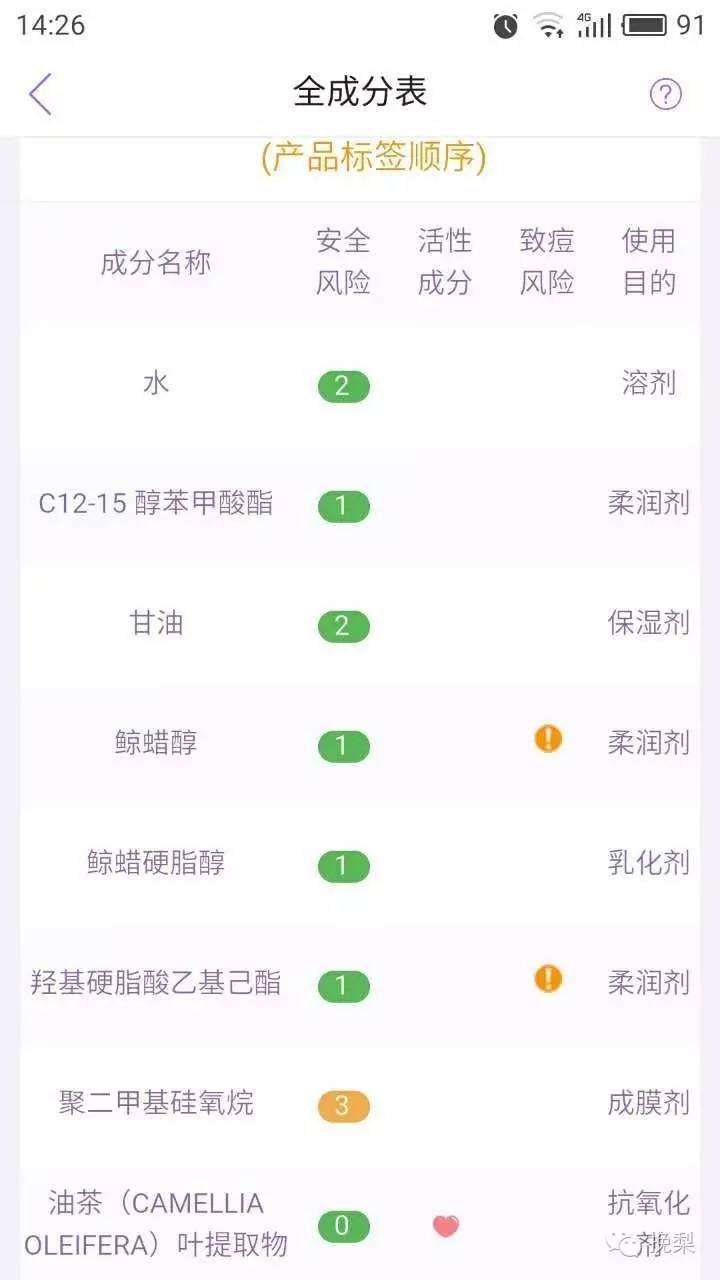Open ingredient details for 水
This screenshot has height=1280, width=720.
(360, 384)
